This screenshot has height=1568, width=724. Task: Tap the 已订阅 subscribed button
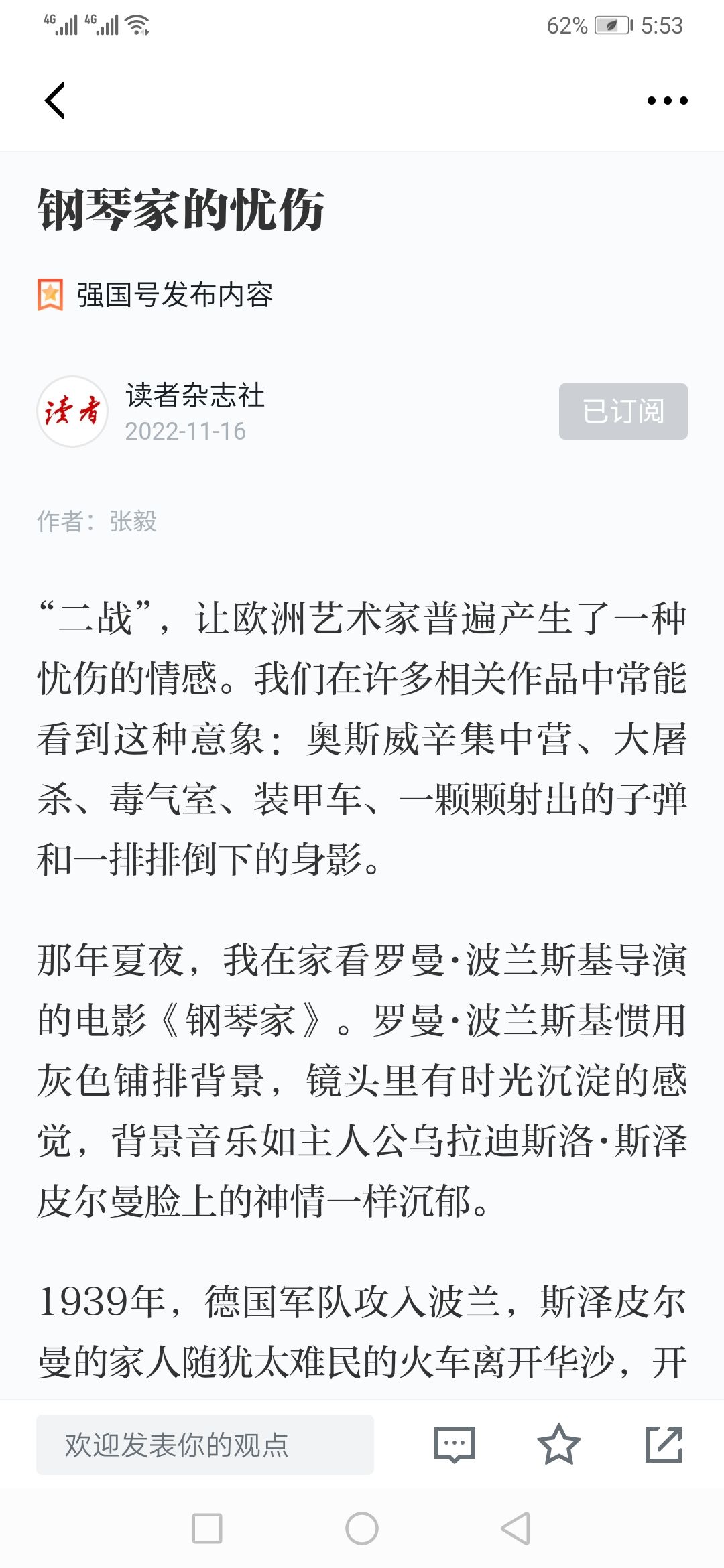click(623, 411)
